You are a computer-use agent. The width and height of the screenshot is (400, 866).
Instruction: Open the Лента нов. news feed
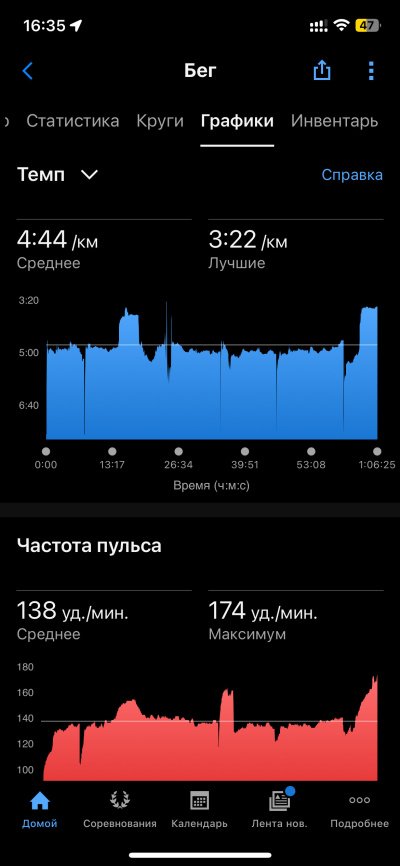click(279, 810)
